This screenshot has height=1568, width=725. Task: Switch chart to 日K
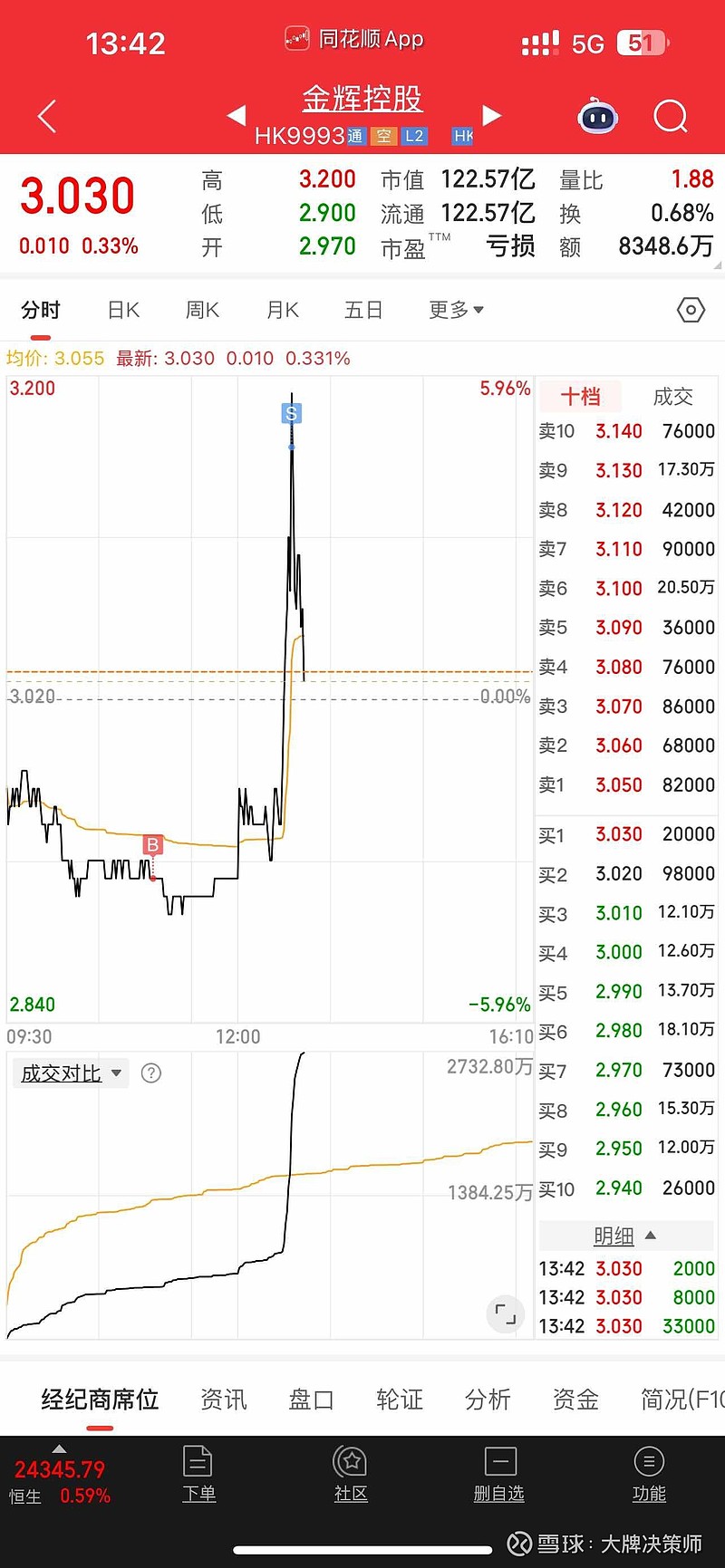(123, 310)
